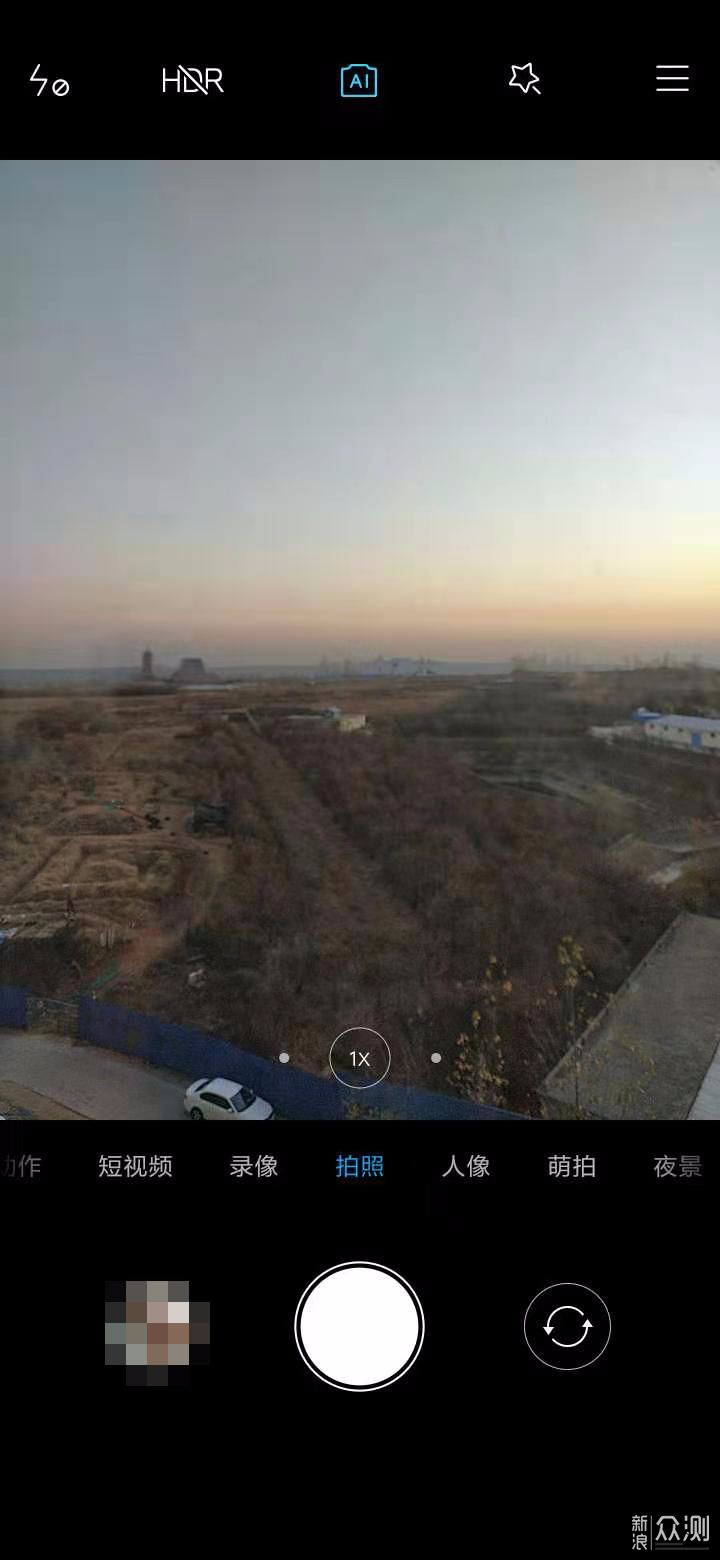
Task: Switch to 录像 video mode
Action: [254, 1166]
